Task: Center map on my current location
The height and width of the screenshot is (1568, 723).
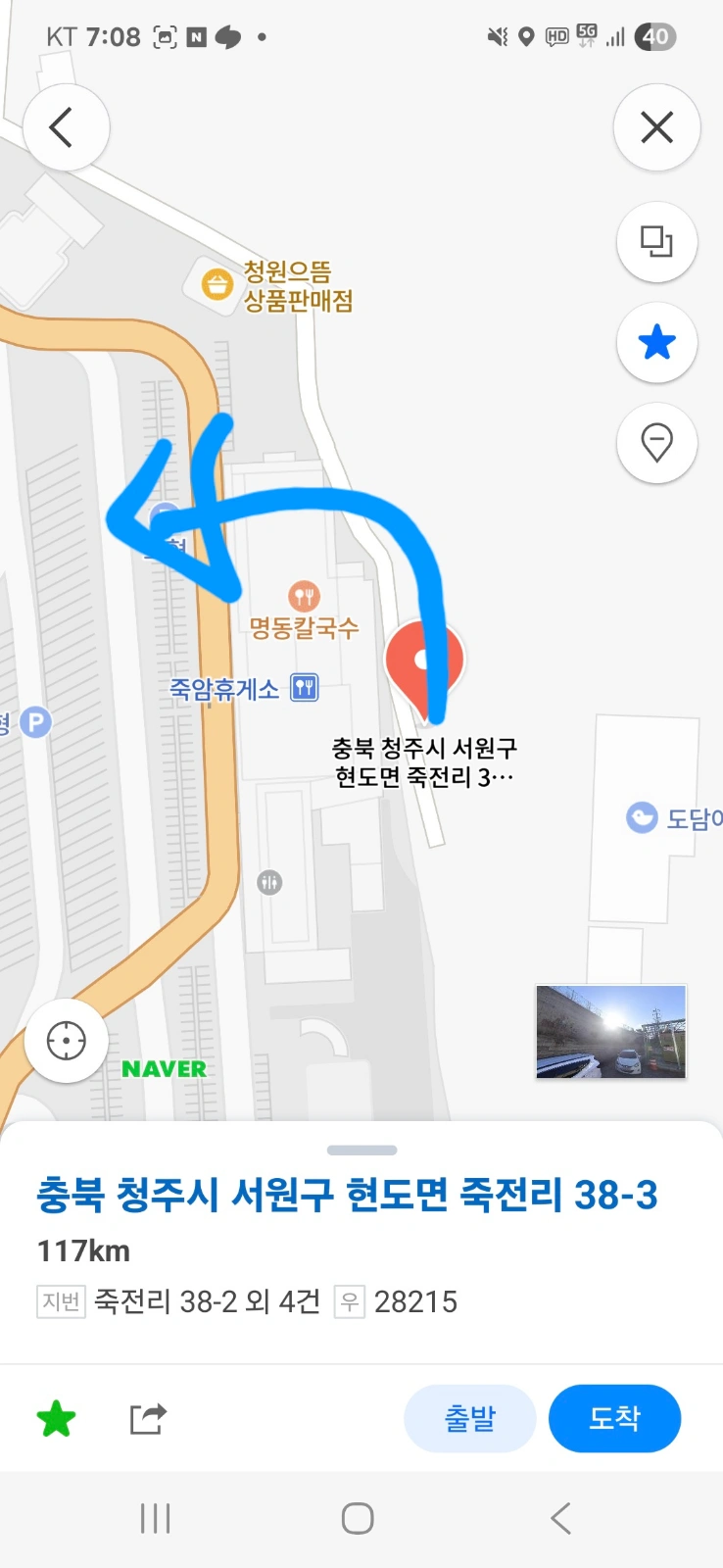Action: pyautogui.click(x=67, y=1041)
